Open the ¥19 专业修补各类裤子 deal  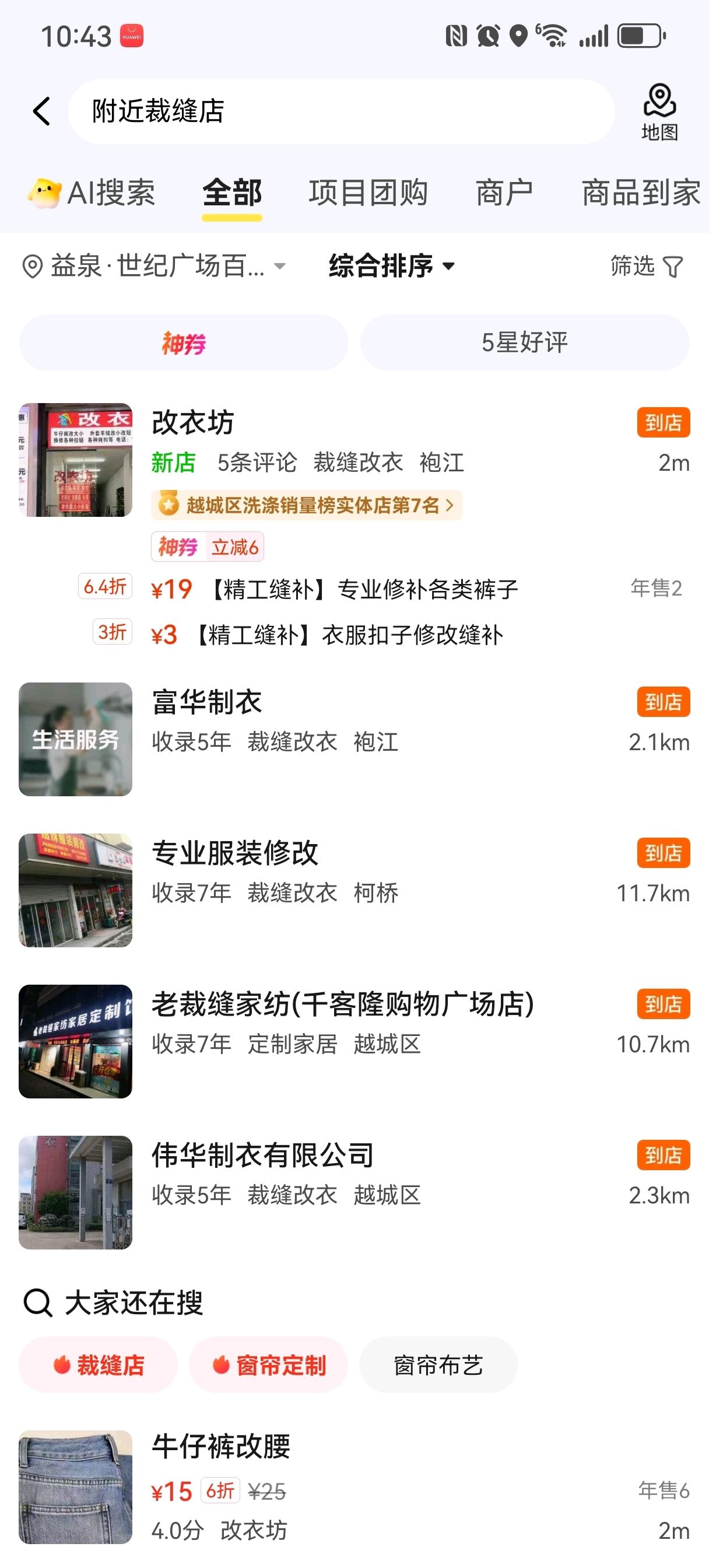(x=365, y=589)
